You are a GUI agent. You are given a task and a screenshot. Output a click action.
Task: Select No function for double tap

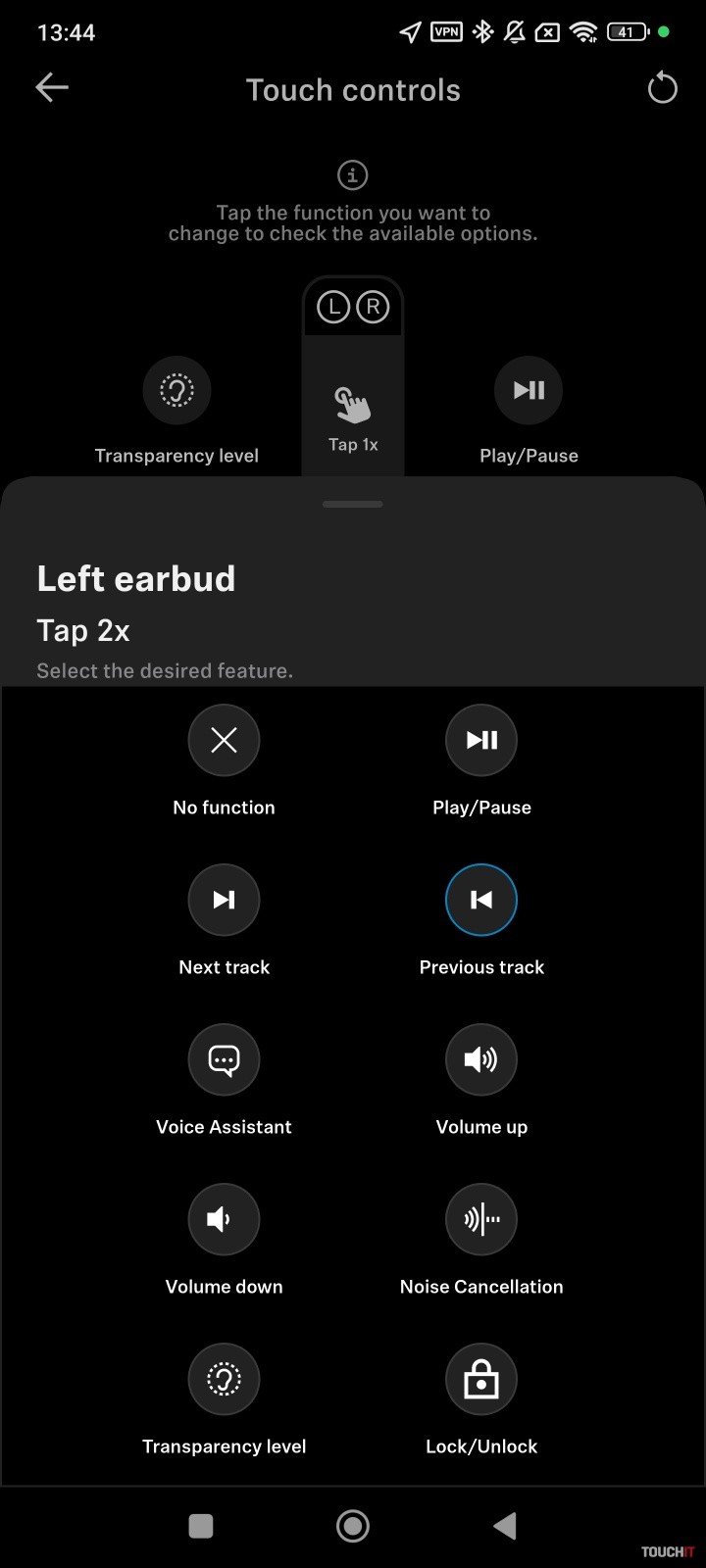[x=224, y=741]
